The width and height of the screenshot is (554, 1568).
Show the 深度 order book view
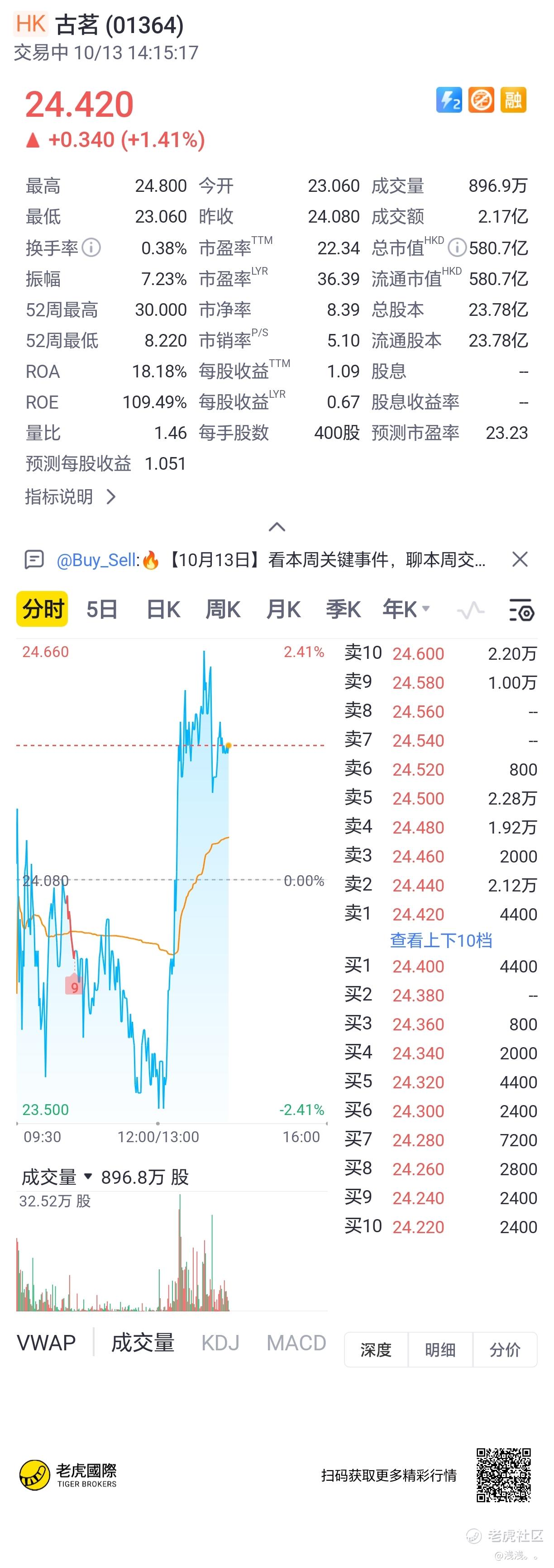coord(376,1349)
